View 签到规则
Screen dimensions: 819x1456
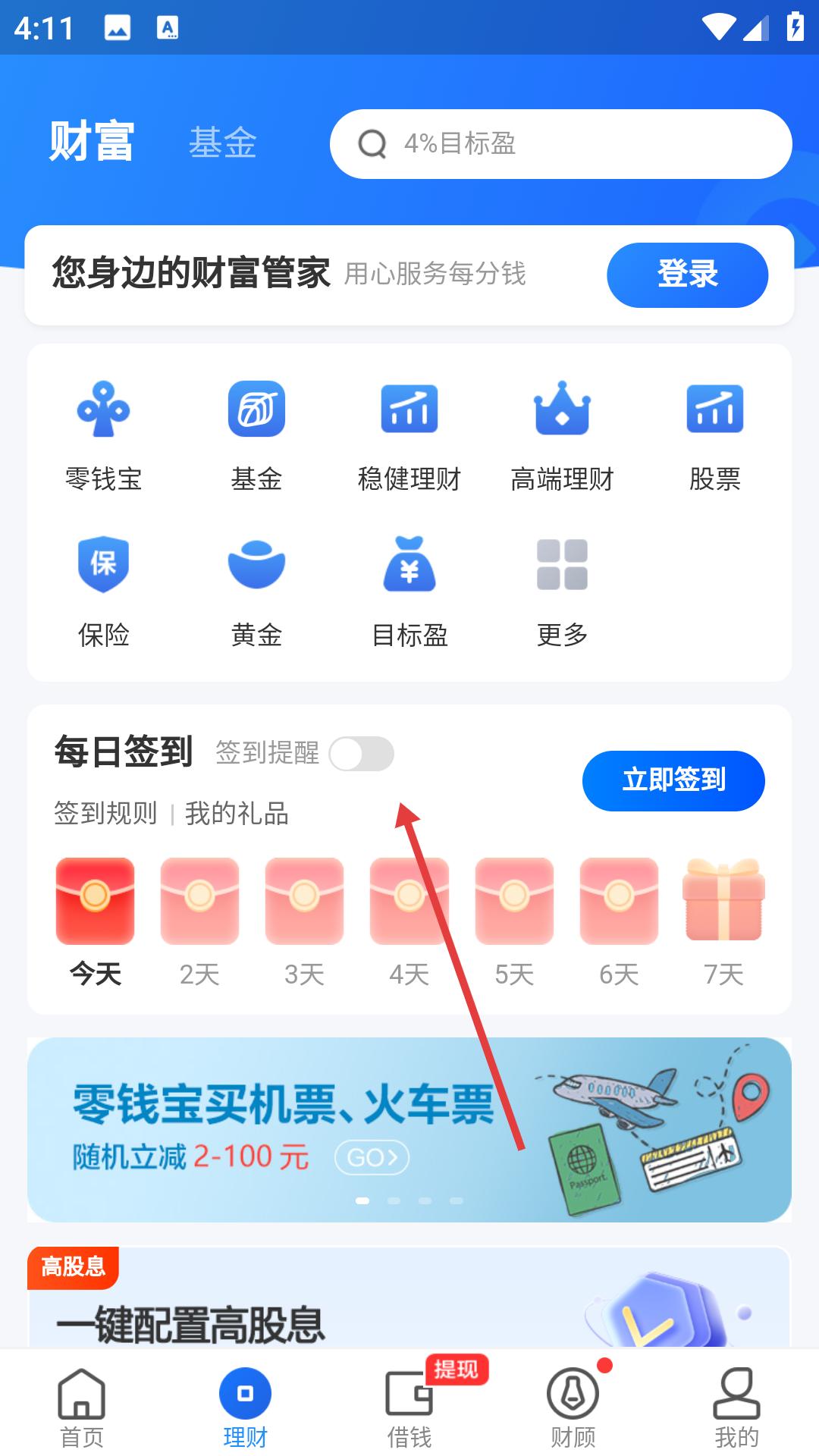coord(105,814)
